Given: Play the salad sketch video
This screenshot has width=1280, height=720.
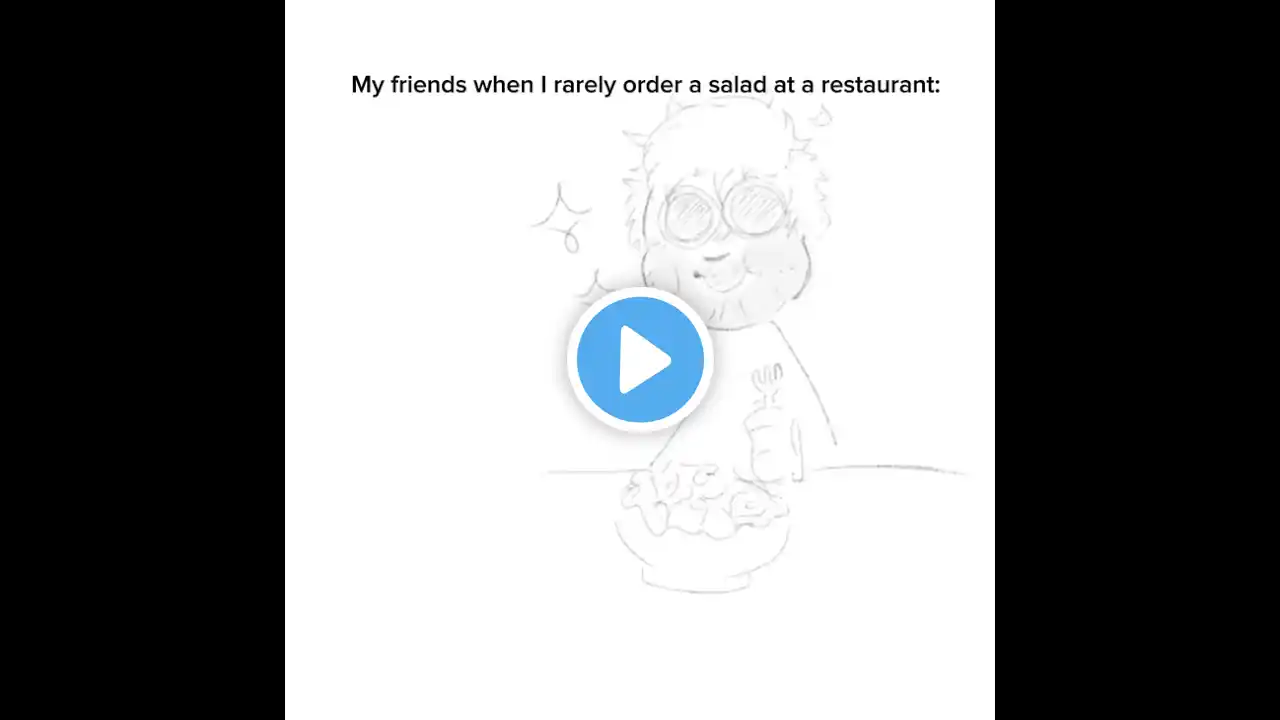Looking at the screenshot, I should (640, 359).
